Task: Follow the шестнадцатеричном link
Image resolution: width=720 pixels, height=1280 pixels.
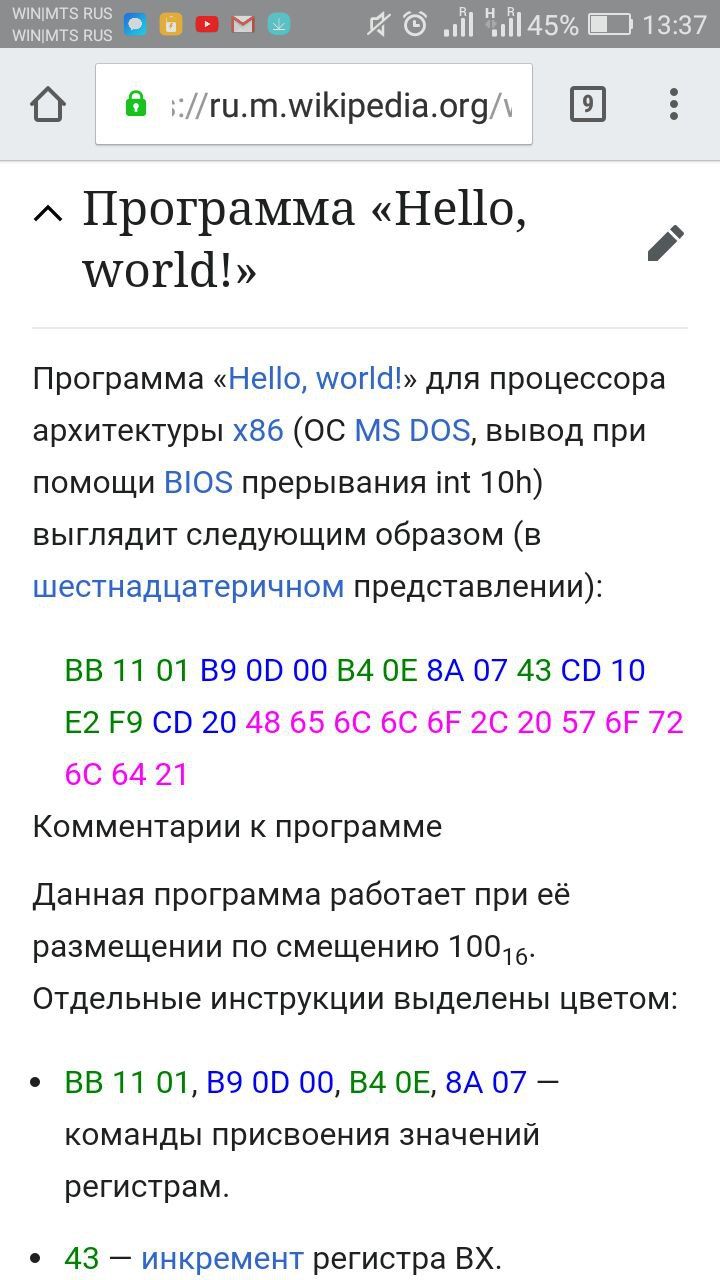Action: point(188,587)
